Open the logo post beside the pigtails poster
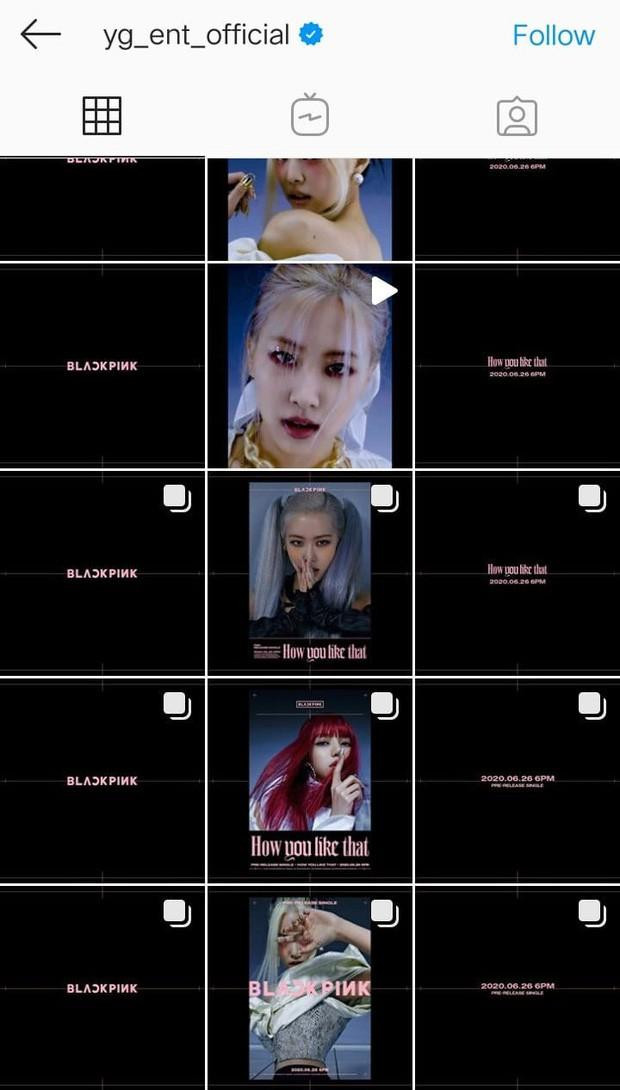This screenshot has height=1090, width=620. tap(102, 573)
